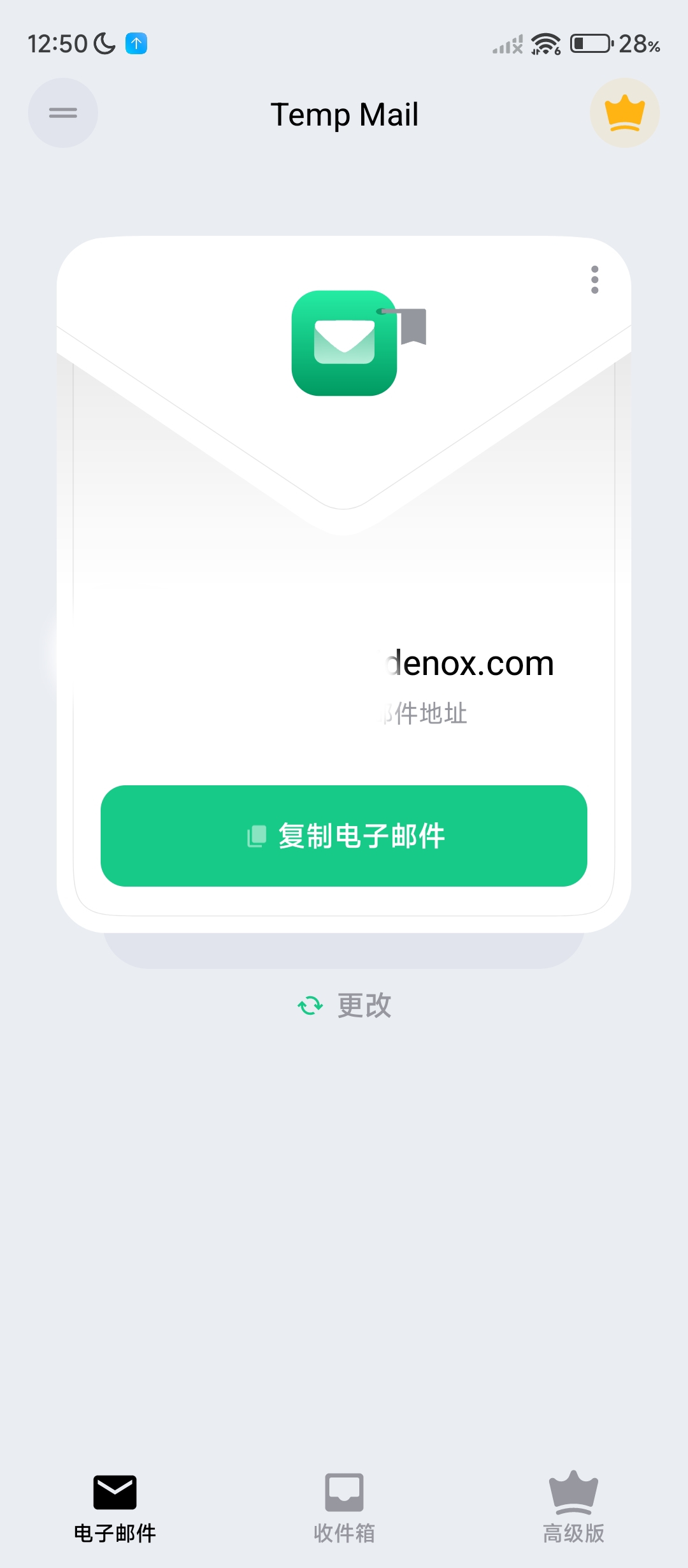
Task: Tap the 复制电子邮件 copy email button
Action: [x=344, y=836]
